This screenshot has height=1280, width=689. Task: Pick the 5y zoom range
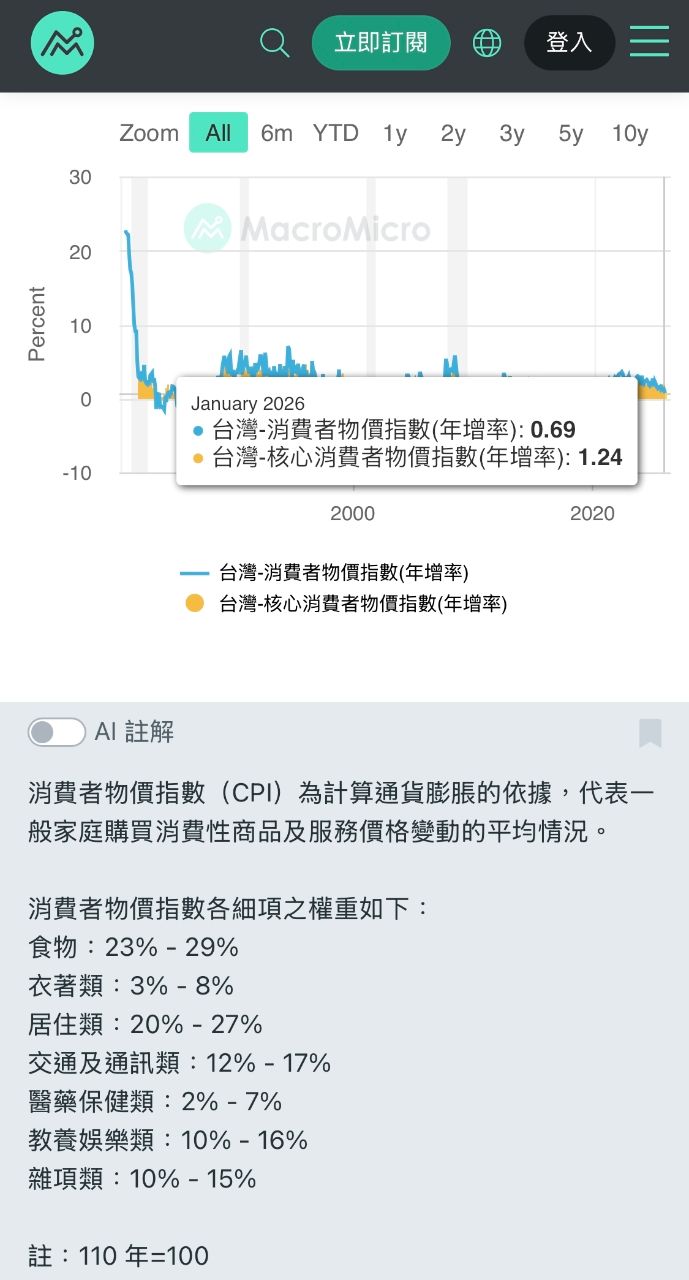coord(571,133)
